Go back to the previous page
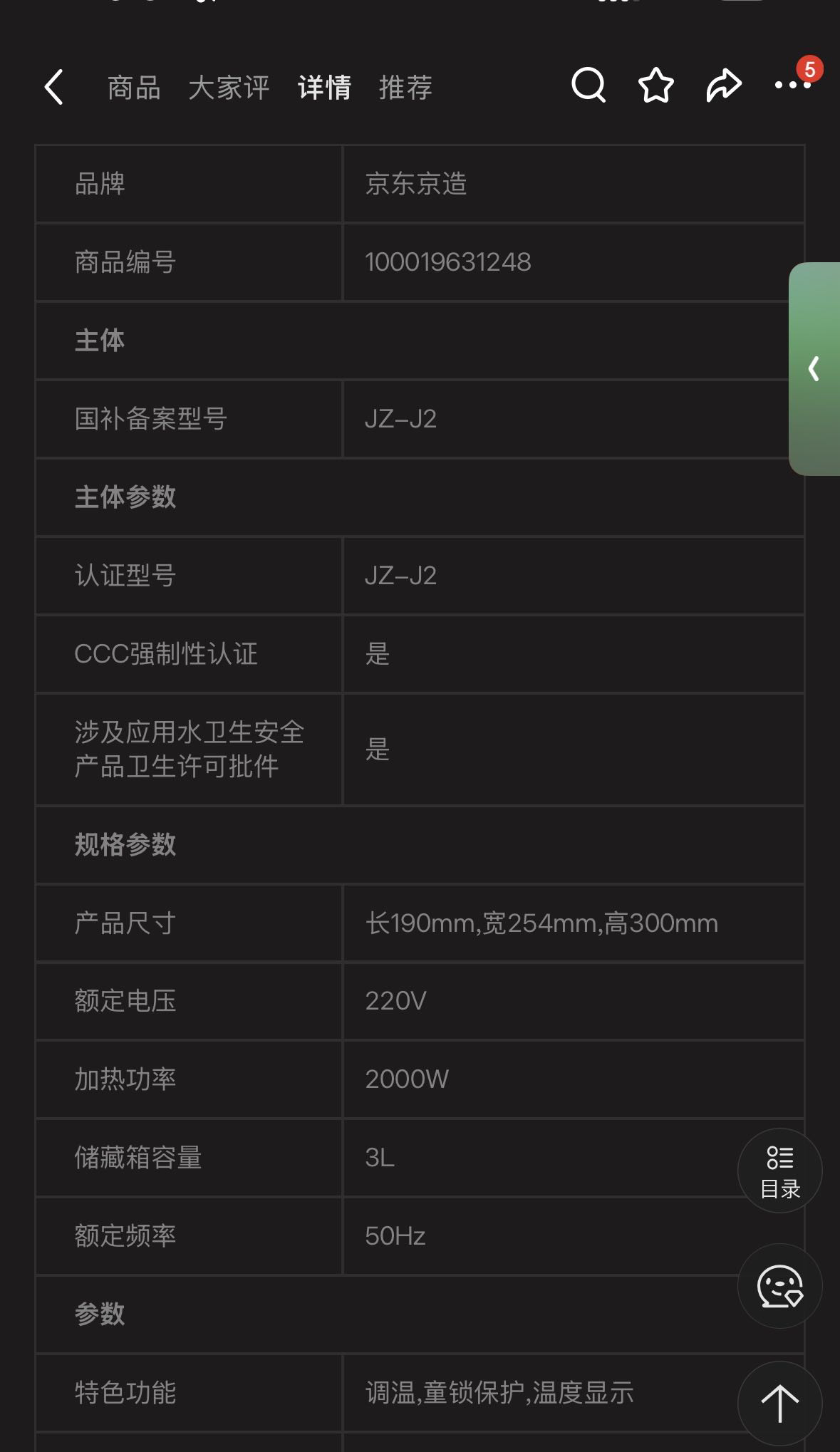The image size is (840, 1452). click(54, 87)
